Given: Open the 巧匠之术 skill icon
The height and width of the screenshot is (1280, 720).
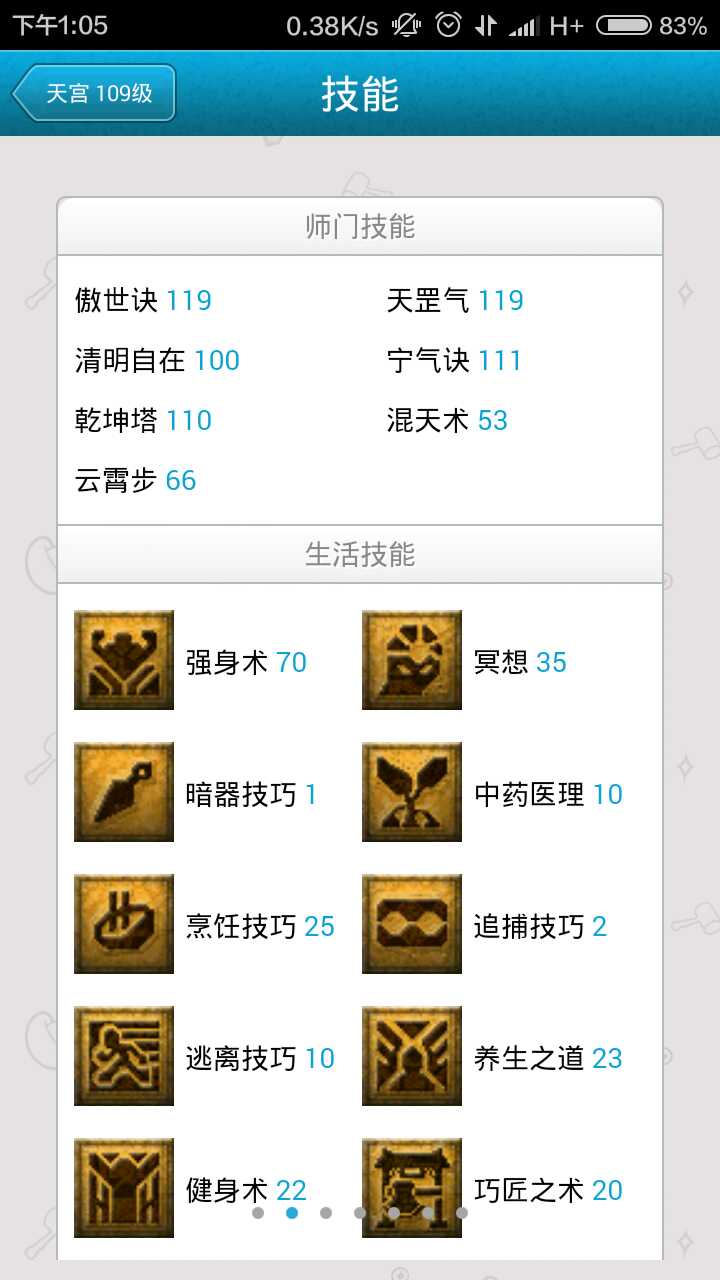Looking at the screenshot, I should click(x=412, y=1188).
